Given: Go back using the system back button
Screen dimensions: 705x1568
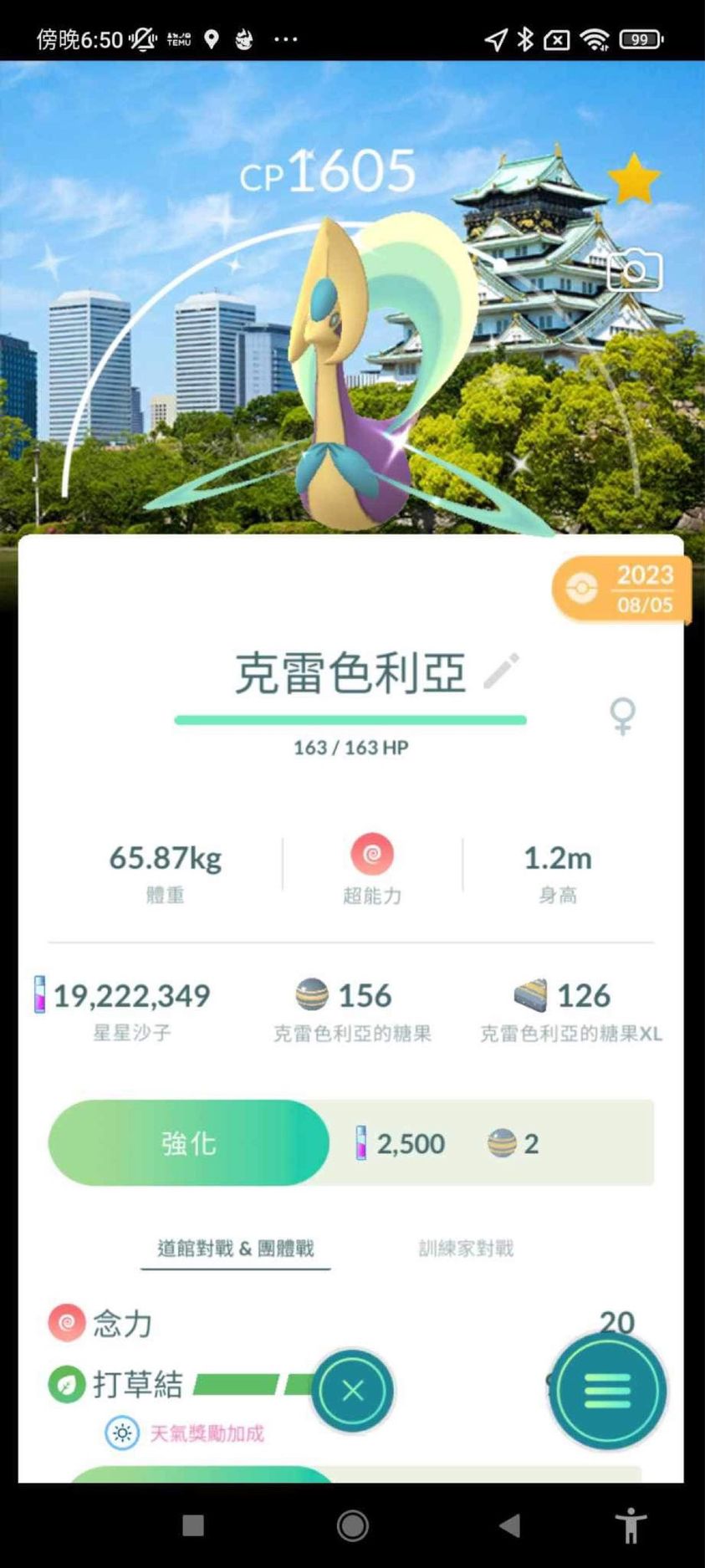Looking at the screenshot, I should point(509,1525).
